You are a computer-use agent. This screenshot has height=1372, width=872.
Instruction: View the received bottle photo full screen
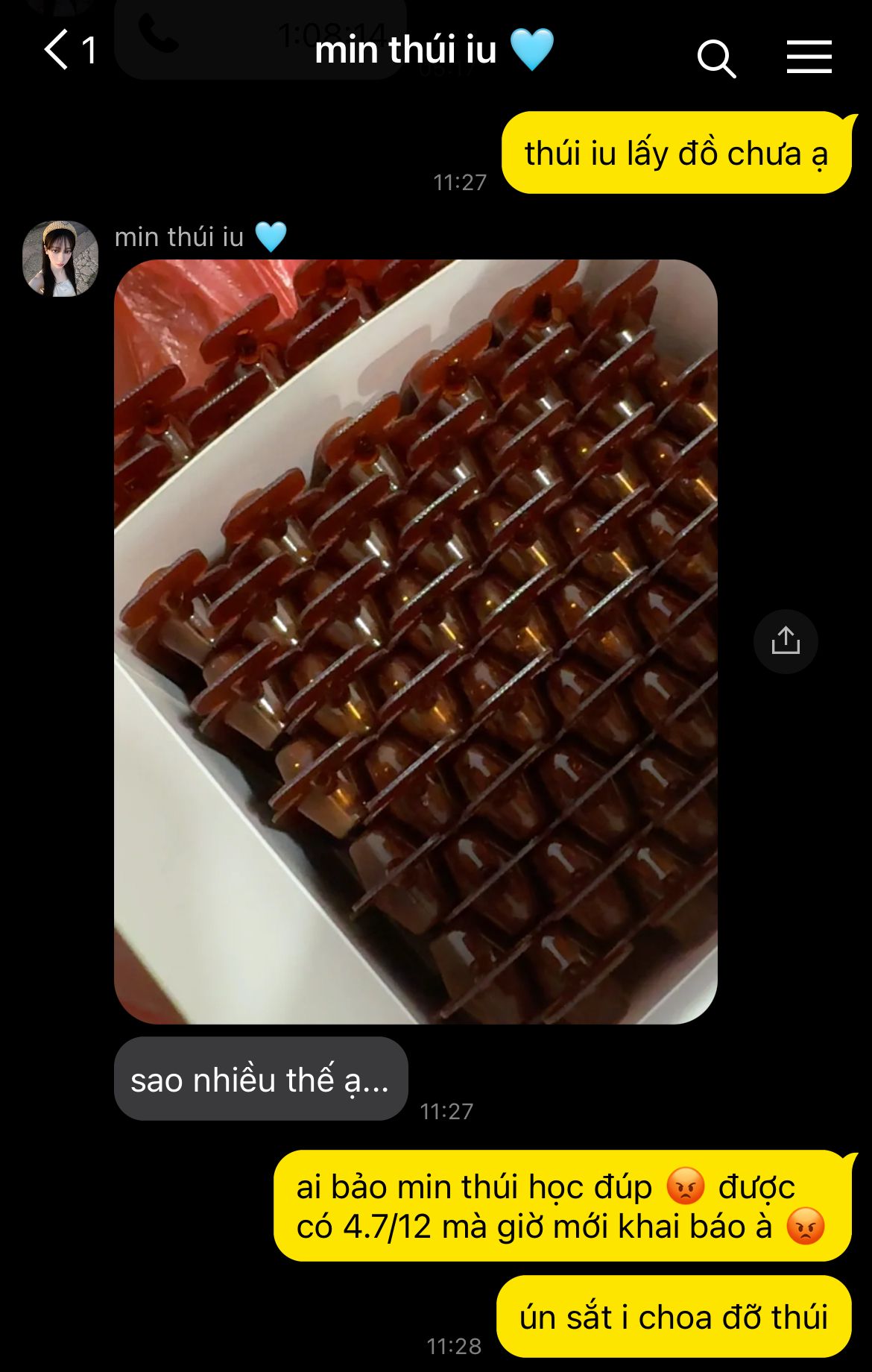click(x=415, y=641)
